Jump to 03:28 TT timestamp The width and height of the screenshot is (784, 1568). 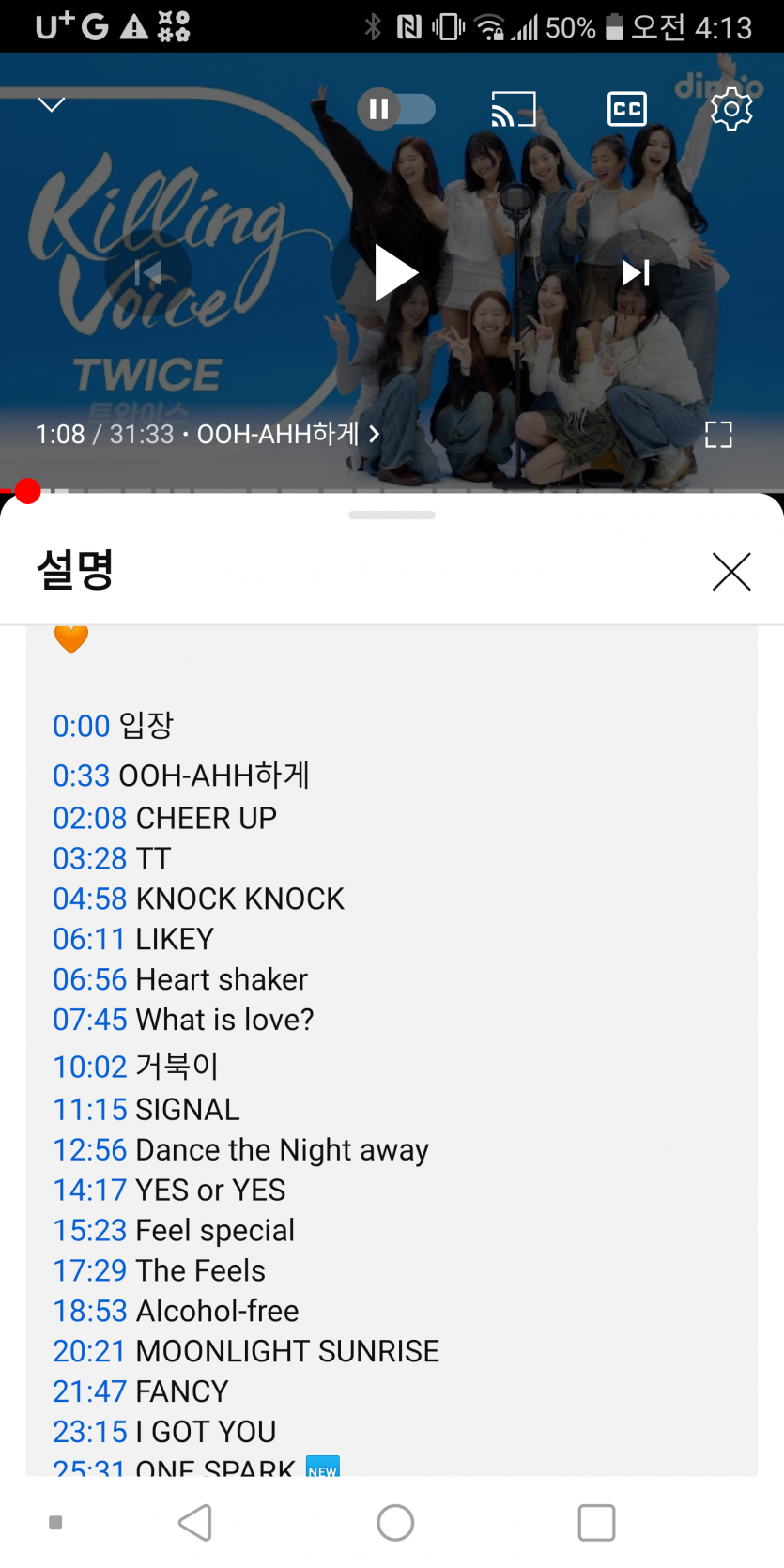89,858
